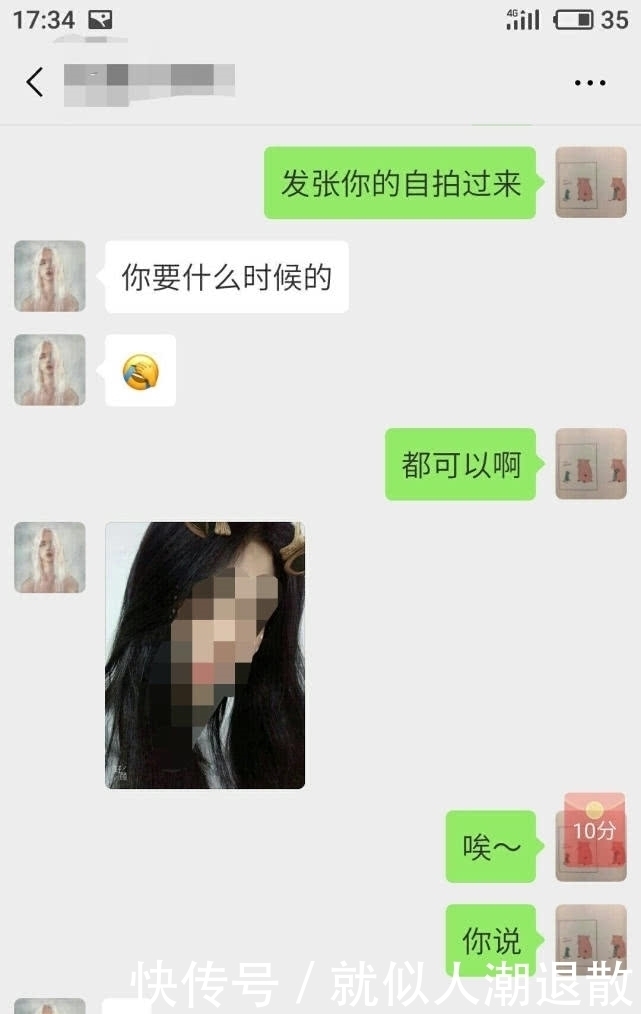
Task: Tap the avatar beside "你要什么时候的"
Action: pyautogui.click(x=50, y=276)
